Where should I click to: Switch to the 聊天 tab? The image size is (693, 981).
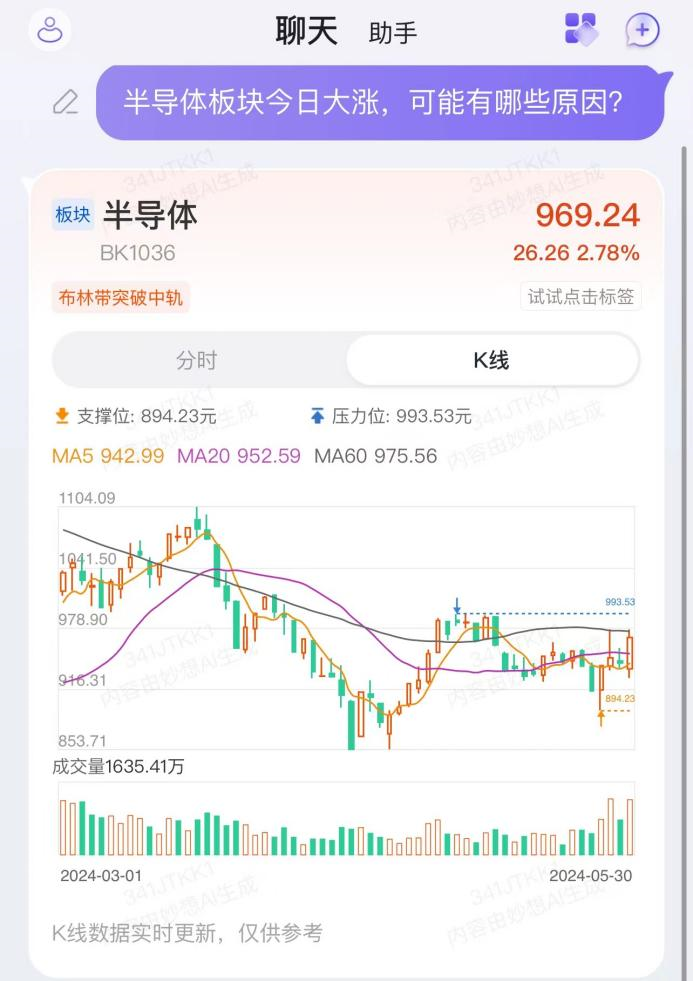click(x=307, y=31)
